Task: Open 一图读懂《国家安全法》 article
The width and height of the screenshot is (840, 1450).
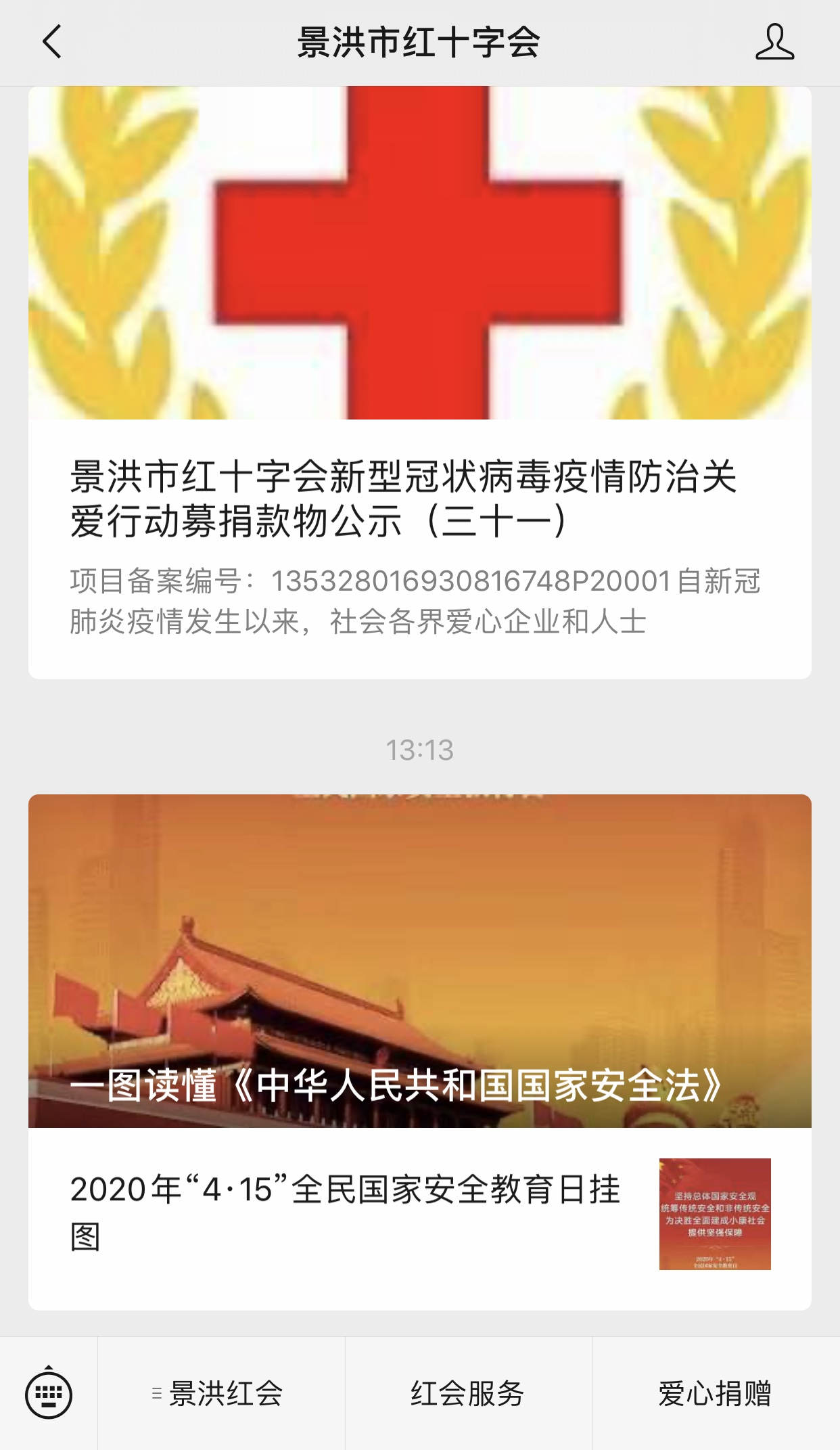Action: (419, 961)
